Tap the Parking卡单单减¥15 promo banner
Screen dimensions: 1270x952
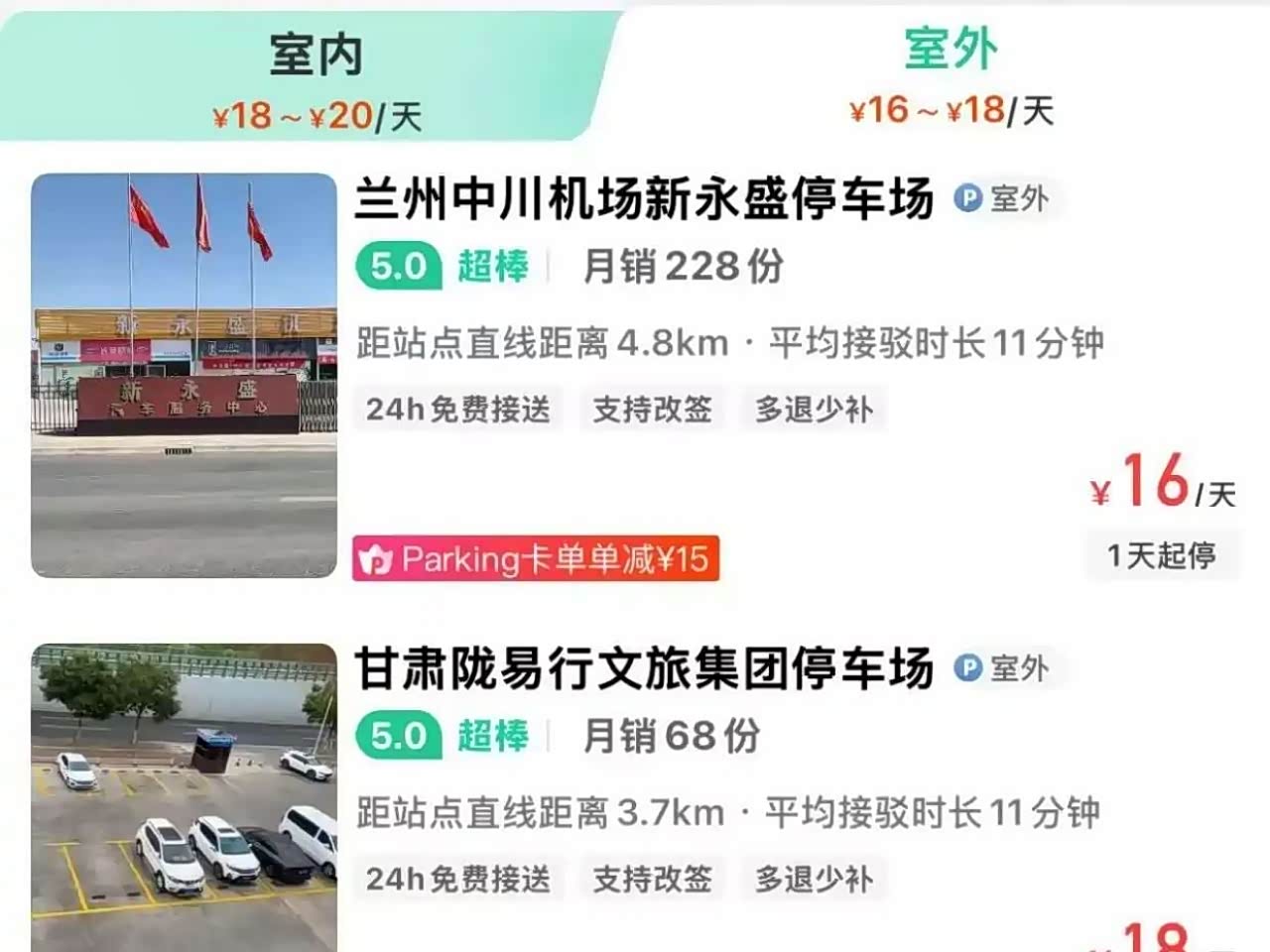[x=536, y=559]
